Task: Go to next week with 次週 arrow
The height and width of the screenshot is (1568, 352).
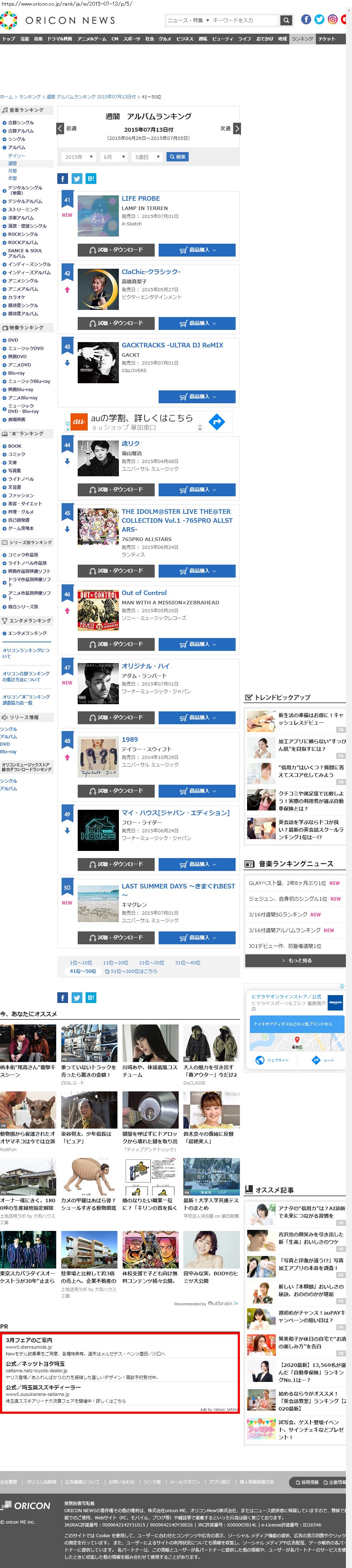Action: 237,128
